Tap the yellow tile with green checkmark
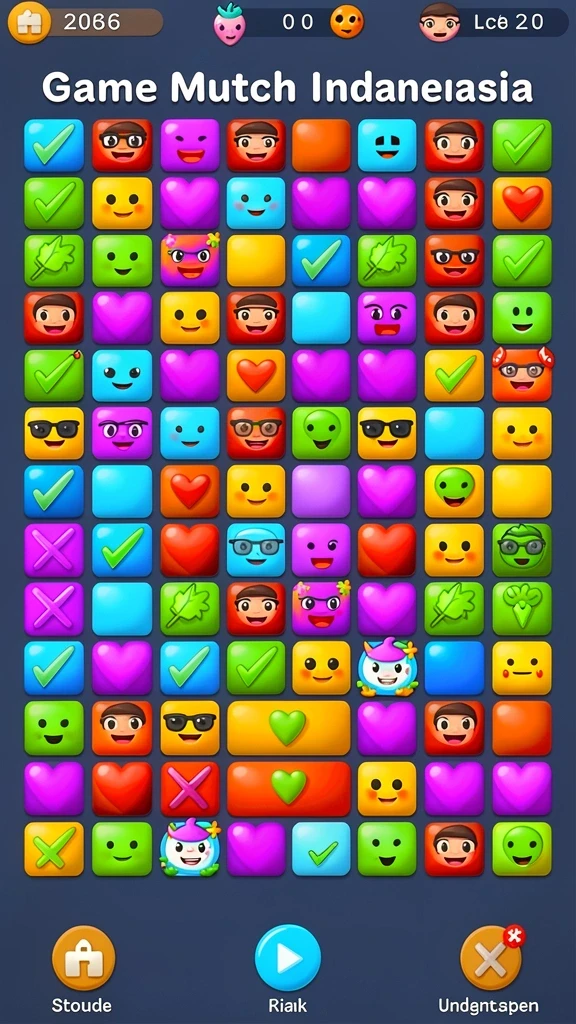Viewport: 576px width, 1024px height. point(455,376)
